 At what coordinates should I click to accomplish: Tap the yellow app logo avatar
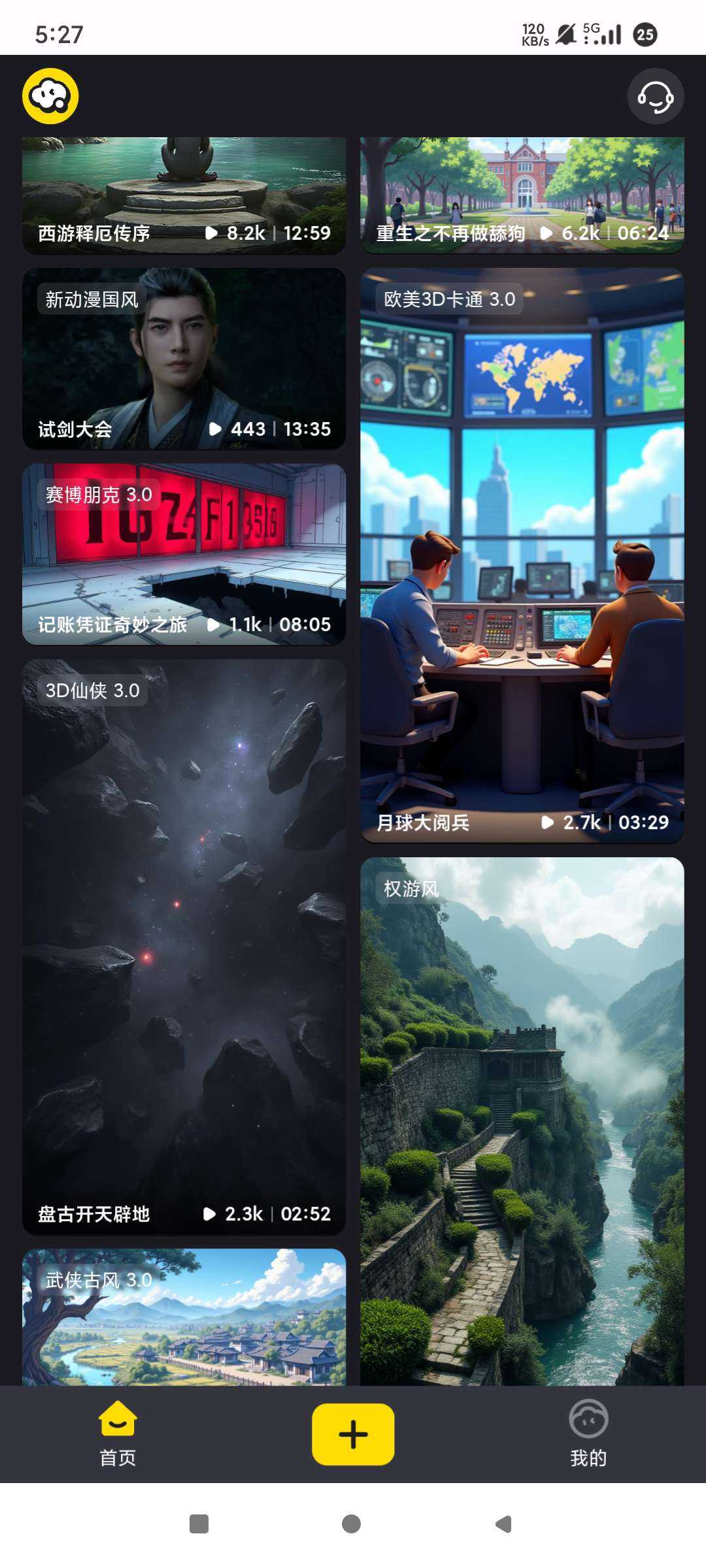click(51, 96)
